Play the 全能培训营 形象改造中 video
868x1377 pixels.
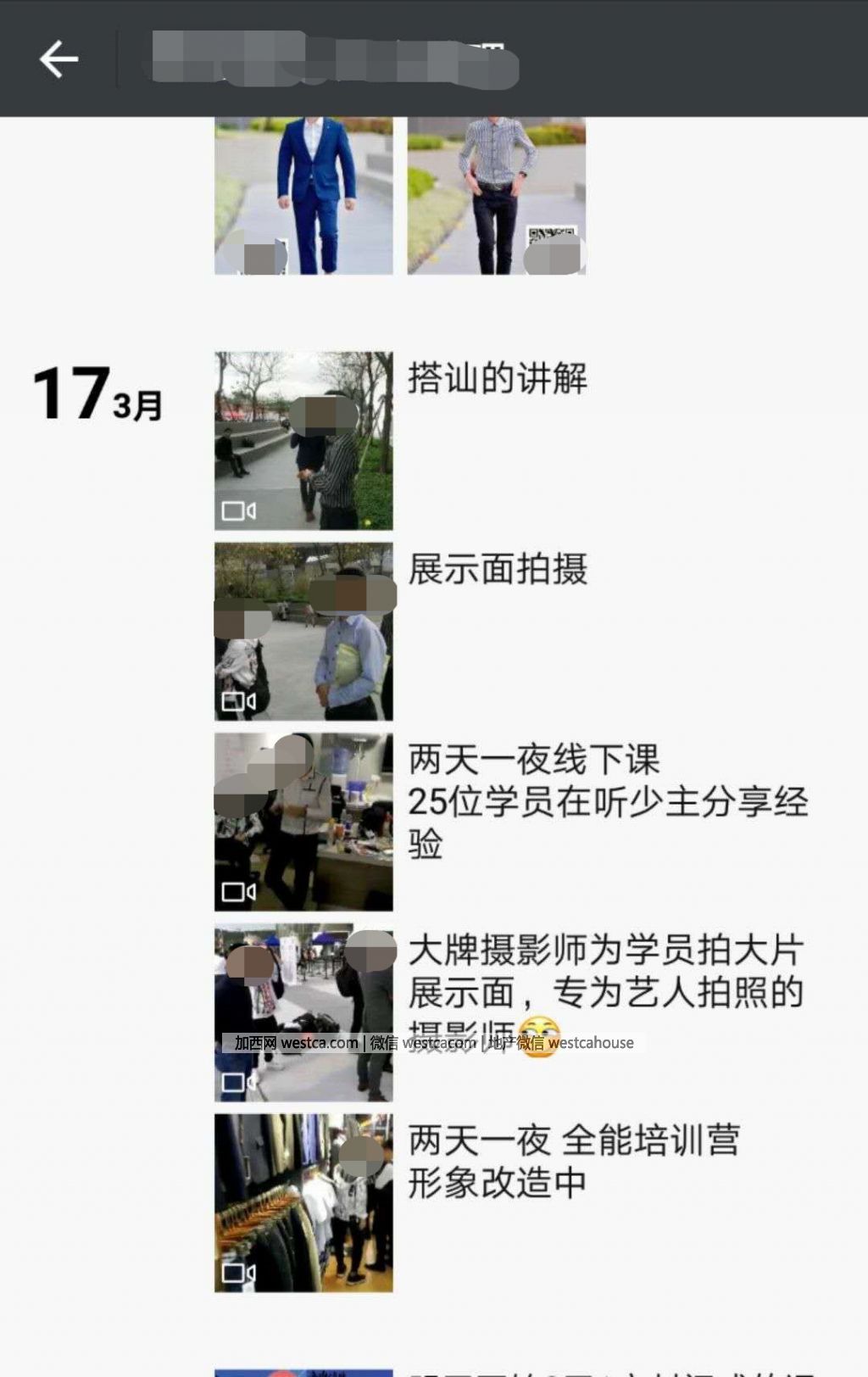click(303, 1203)
